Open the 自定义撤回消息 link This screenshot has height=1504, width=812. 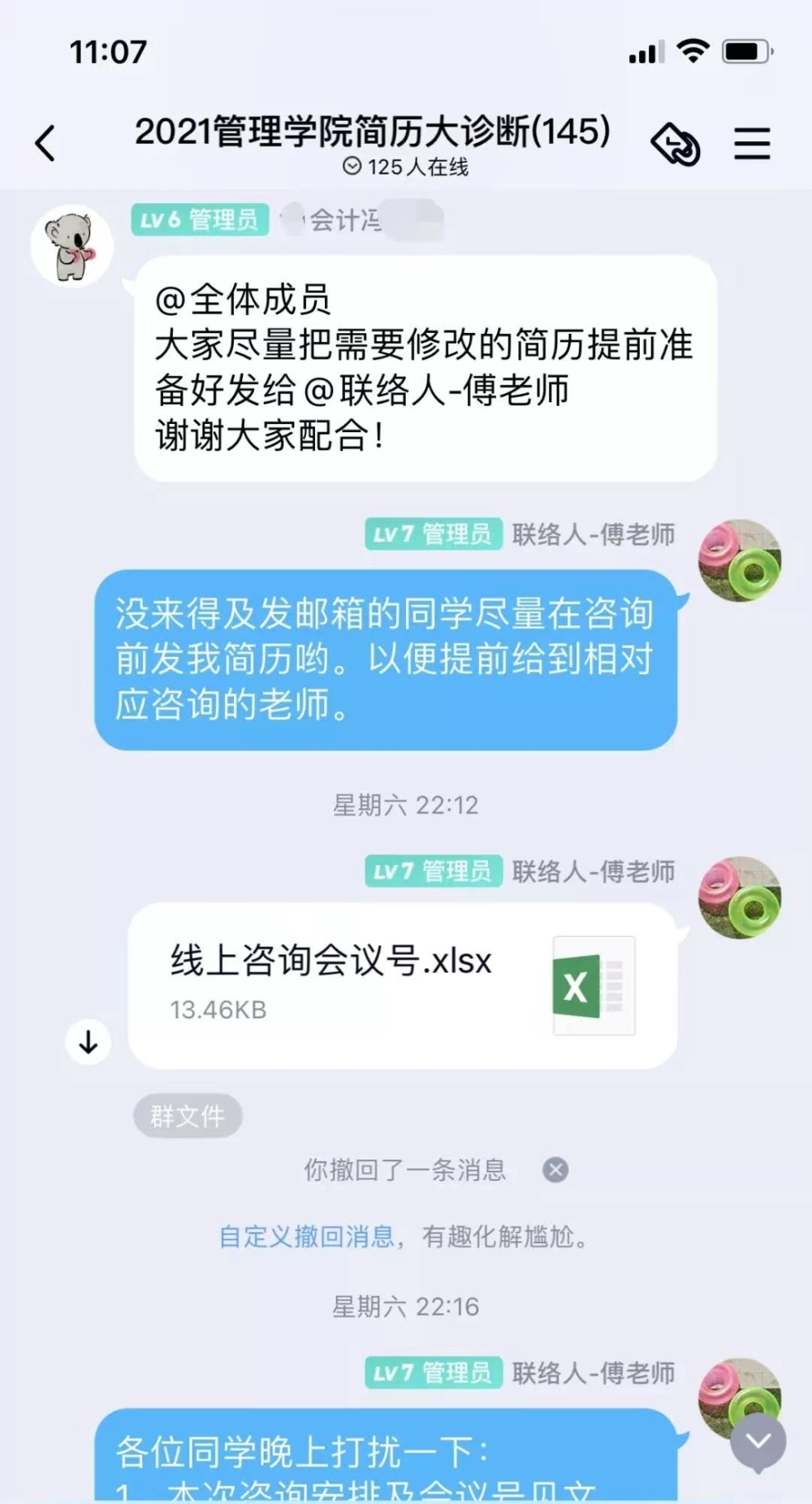[x=306, y=1237]
